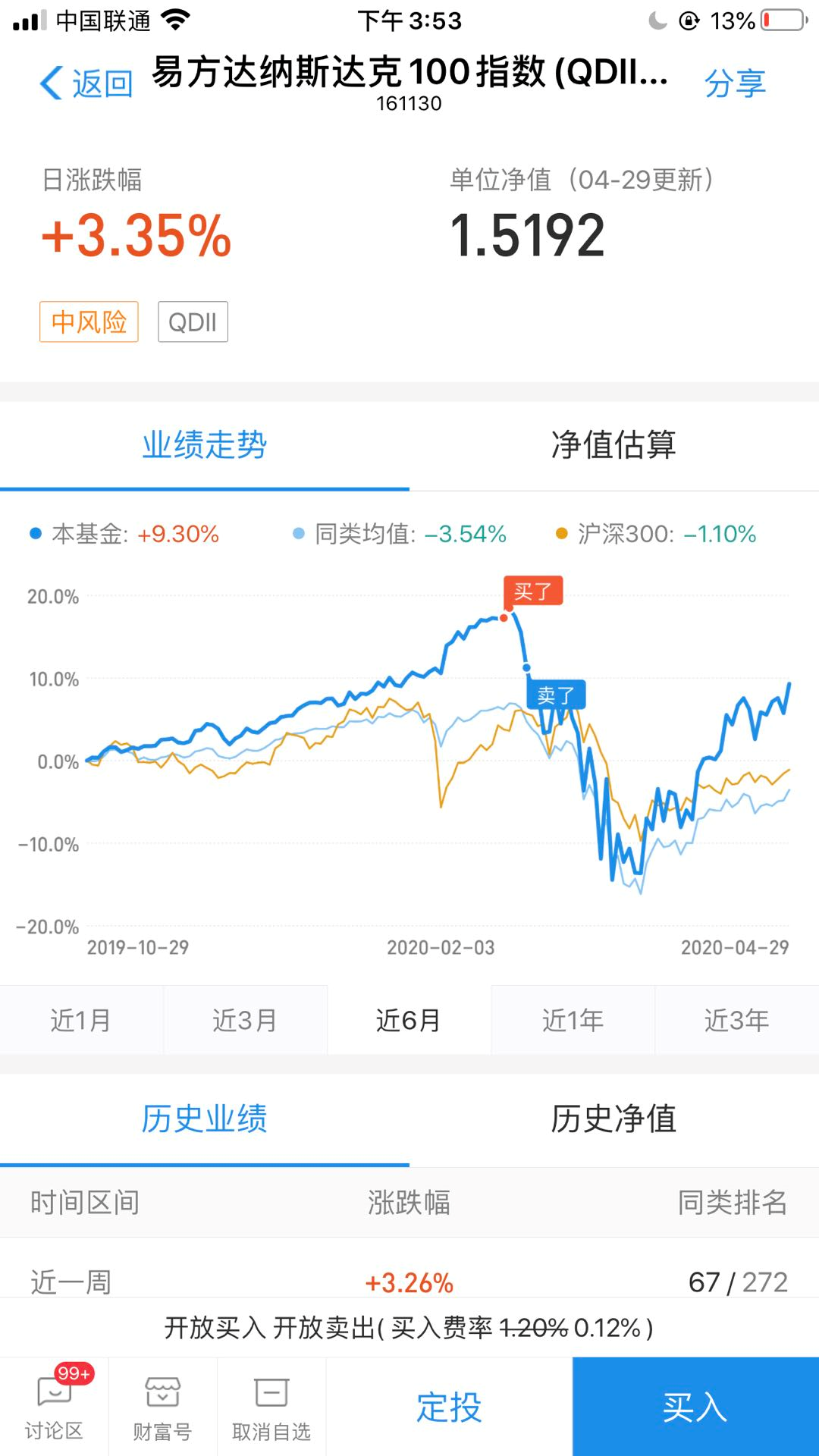Select the 近3月 time range

(245, 1020)
